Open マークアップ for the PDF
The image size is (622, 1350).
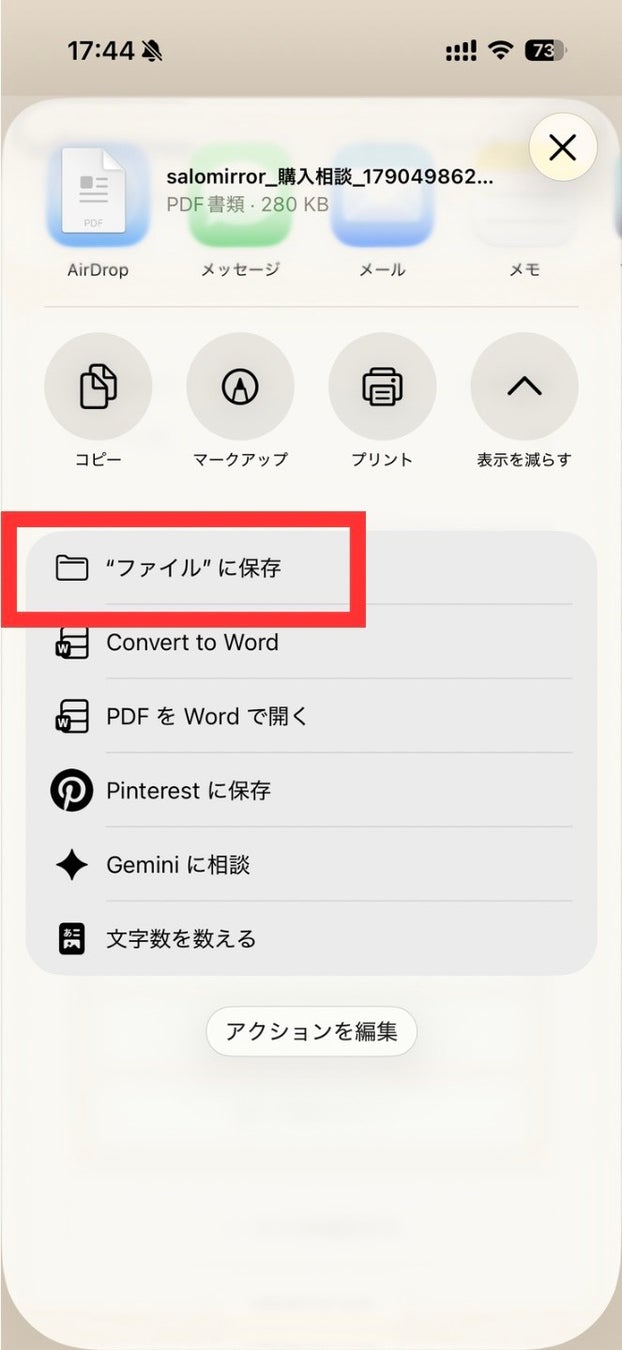click(x=240, y=402)
